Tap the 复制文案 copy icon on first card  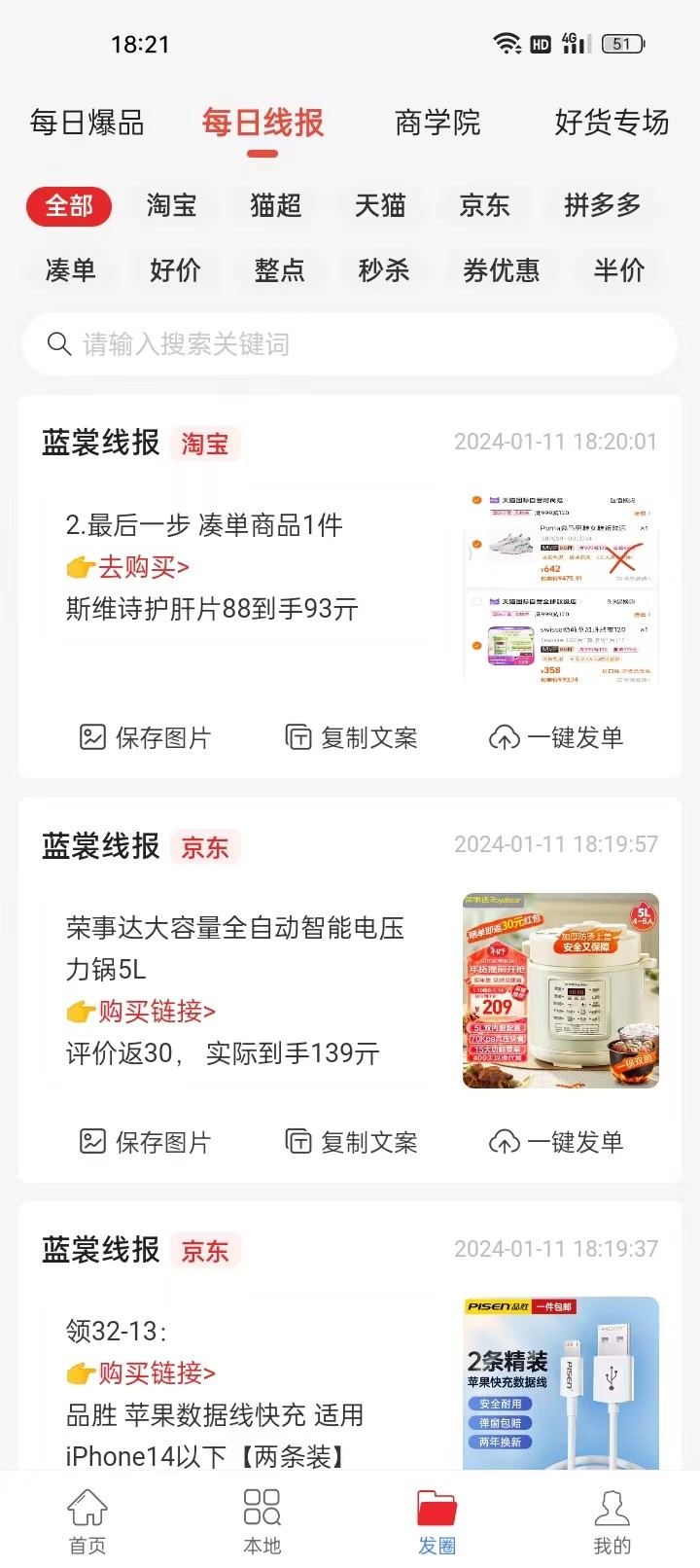297,737
